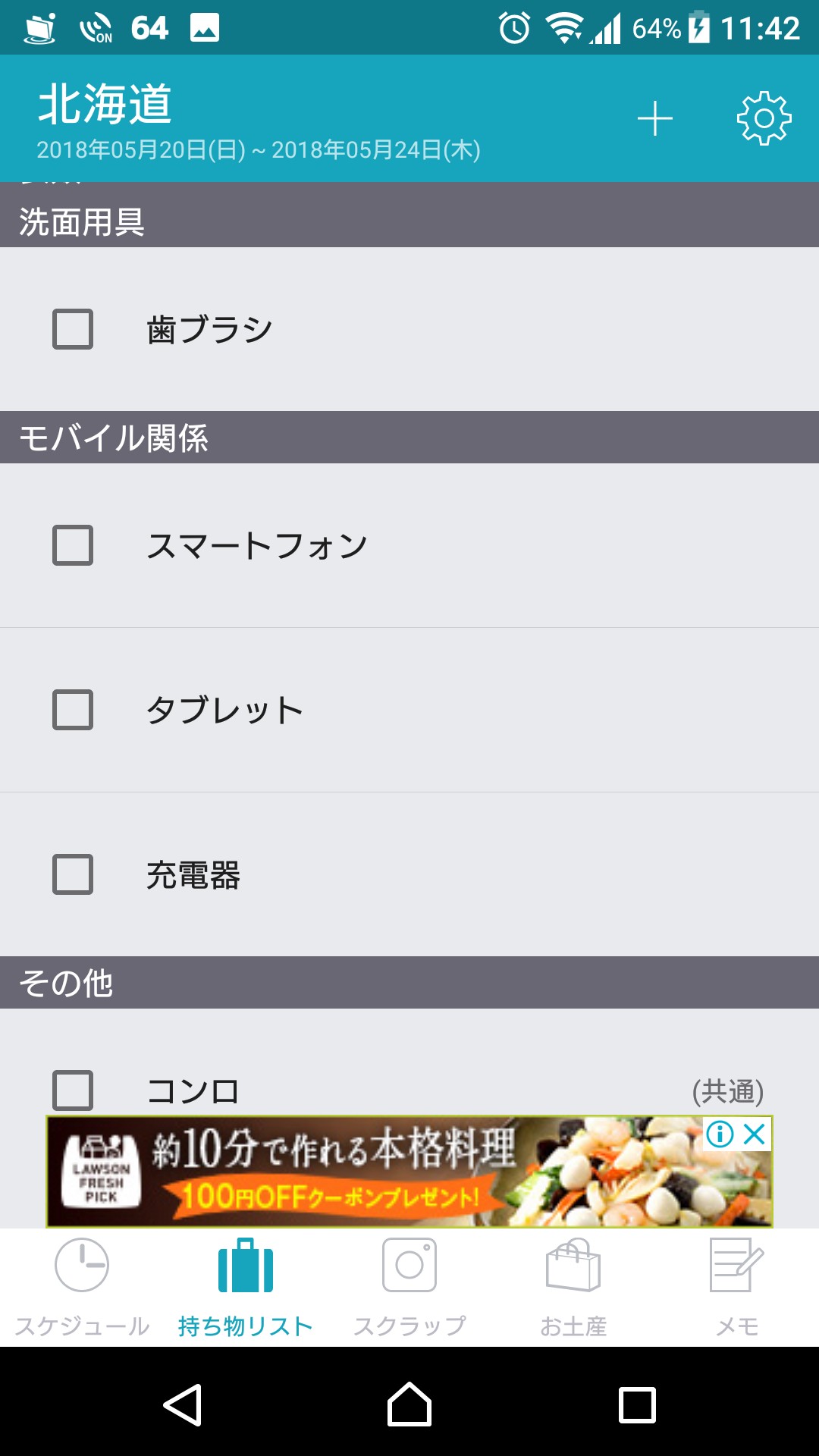Open the メモ tab
The width and height of the screenshot is (819, 1456).
(736, 1288)
